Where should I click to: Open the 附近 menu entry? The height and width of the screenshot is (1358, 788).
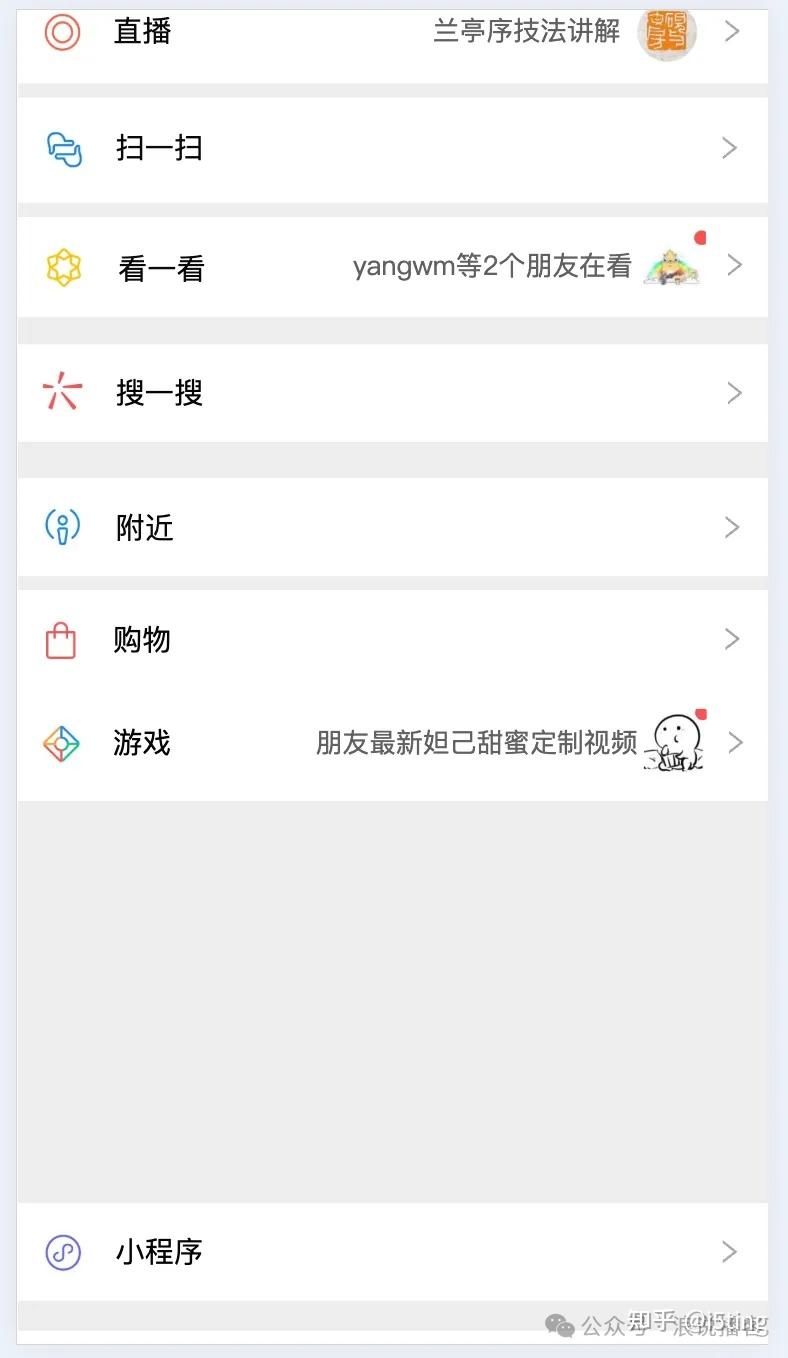[x=143, y=528]
